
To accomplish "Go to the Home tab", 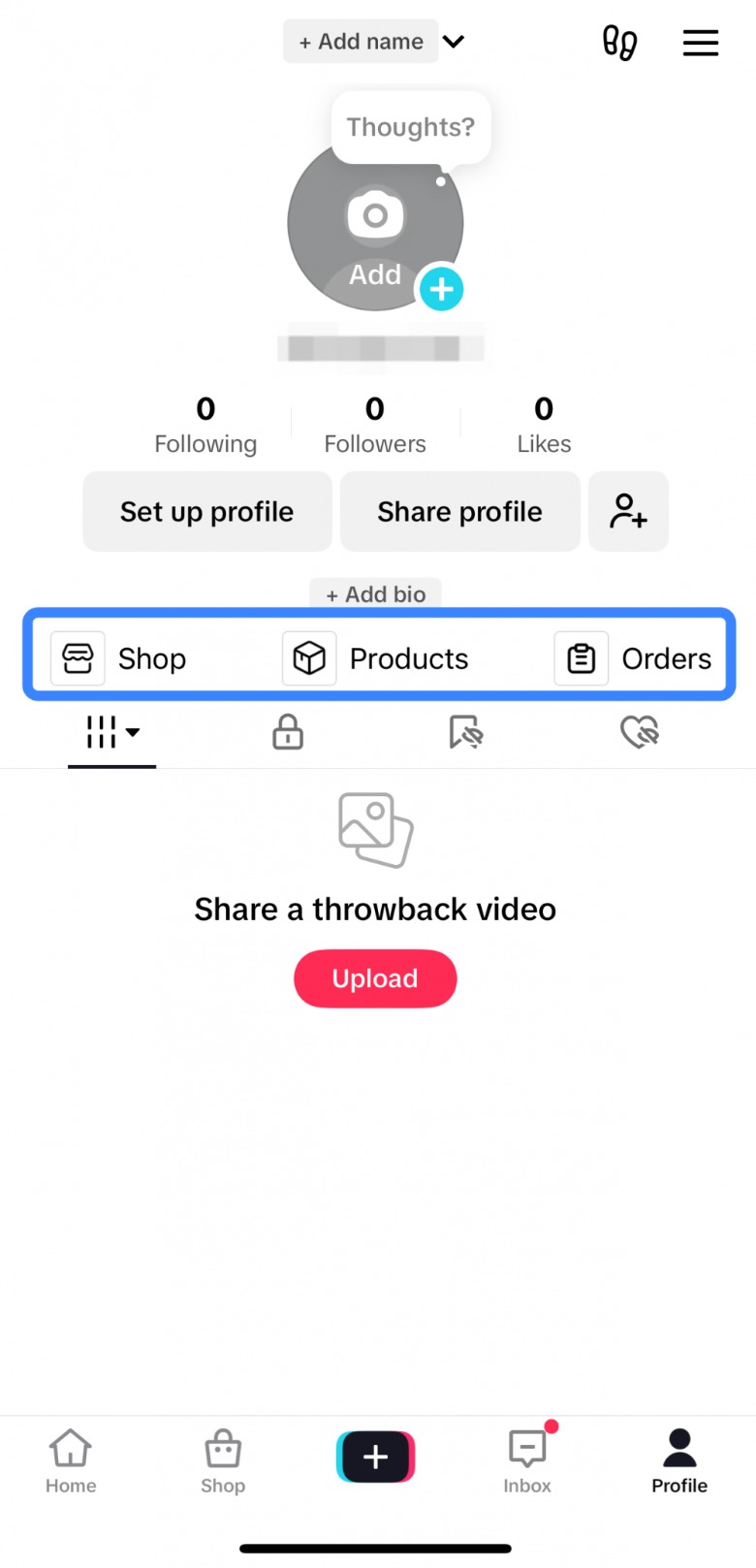I will (71, 1460).
